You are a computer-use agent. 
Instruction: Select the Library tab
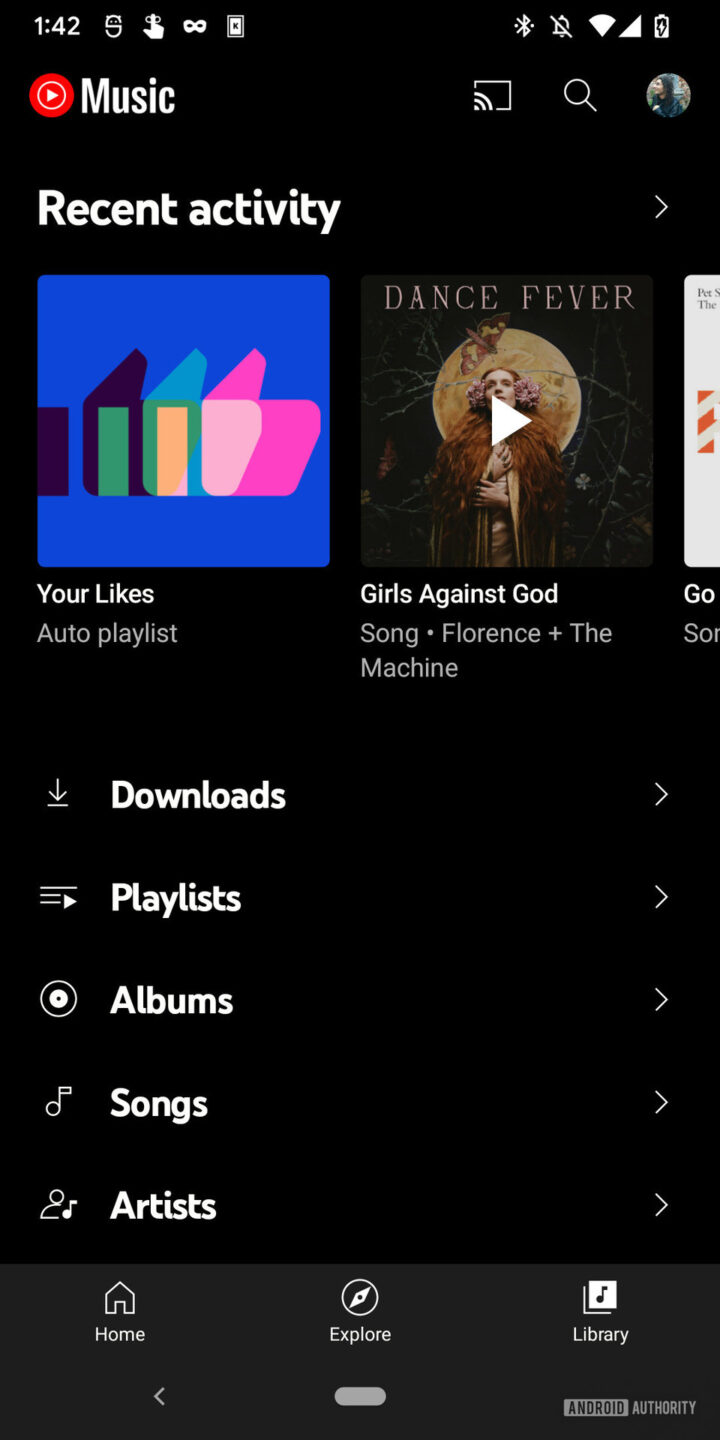600,1311
